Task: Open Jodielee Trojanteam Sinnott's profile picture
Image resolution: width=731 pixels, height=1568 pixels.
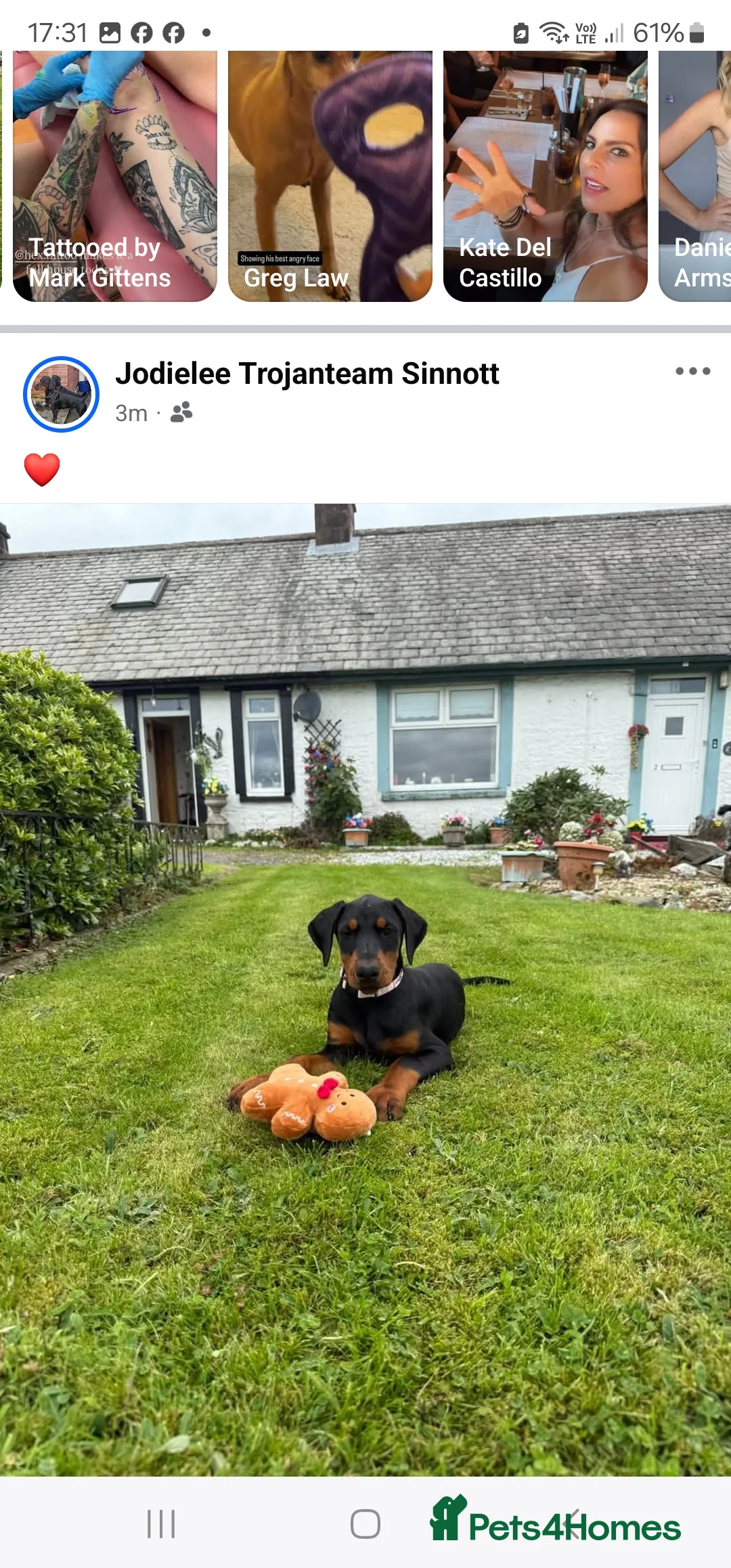Action: coord(61,394)
